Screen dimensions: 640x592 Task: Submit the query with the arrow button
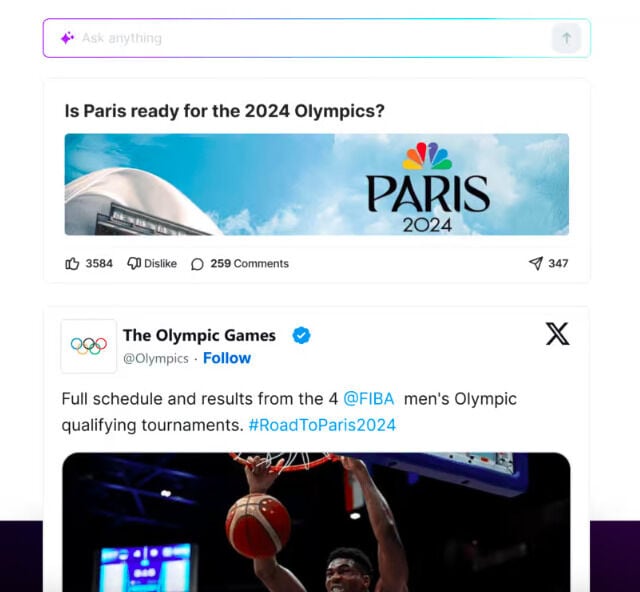tap(566, 38)
